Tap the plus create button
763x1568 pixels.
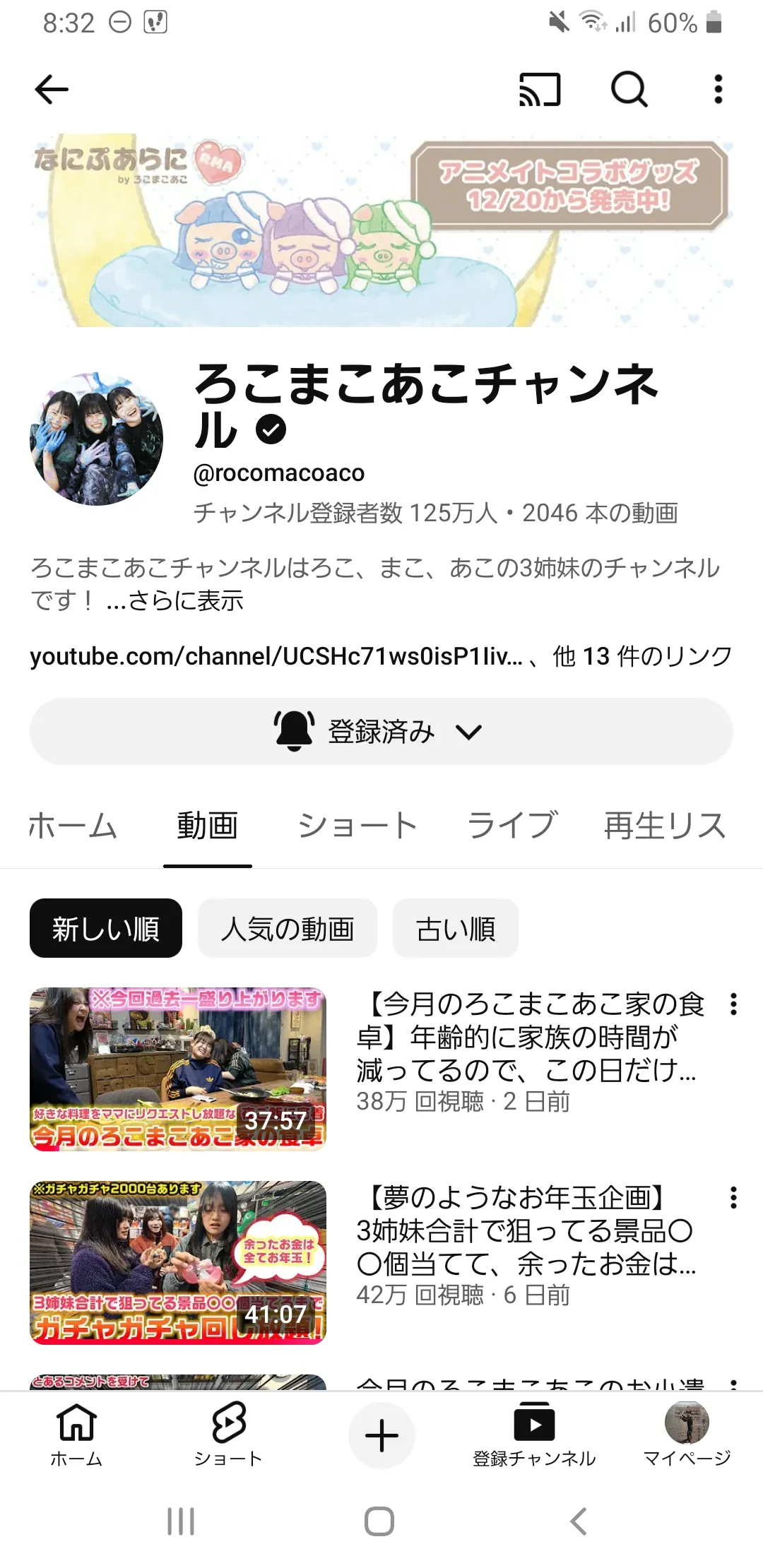[381, 1435]
